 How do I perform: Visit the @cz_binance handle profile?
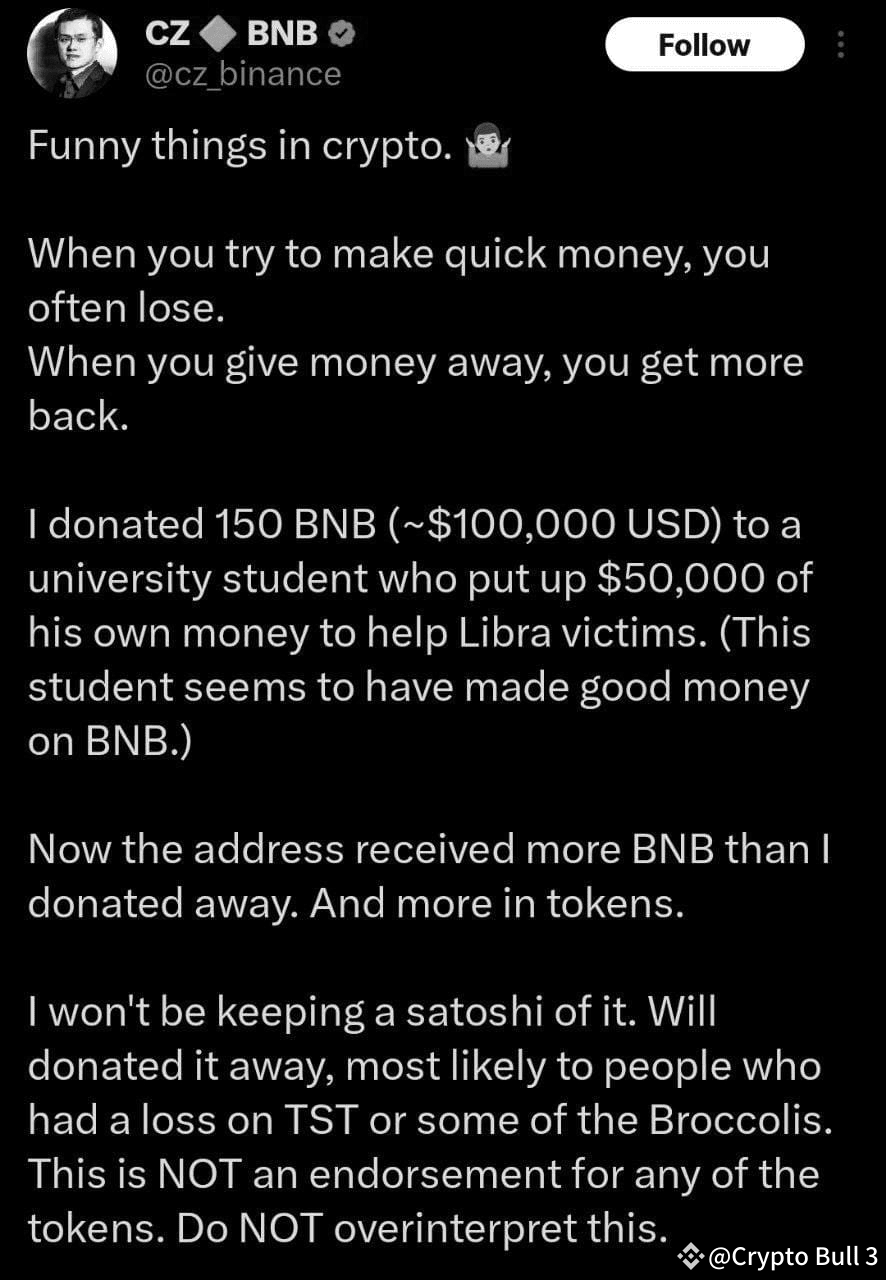pyautogui.click(x=243, y=74)
